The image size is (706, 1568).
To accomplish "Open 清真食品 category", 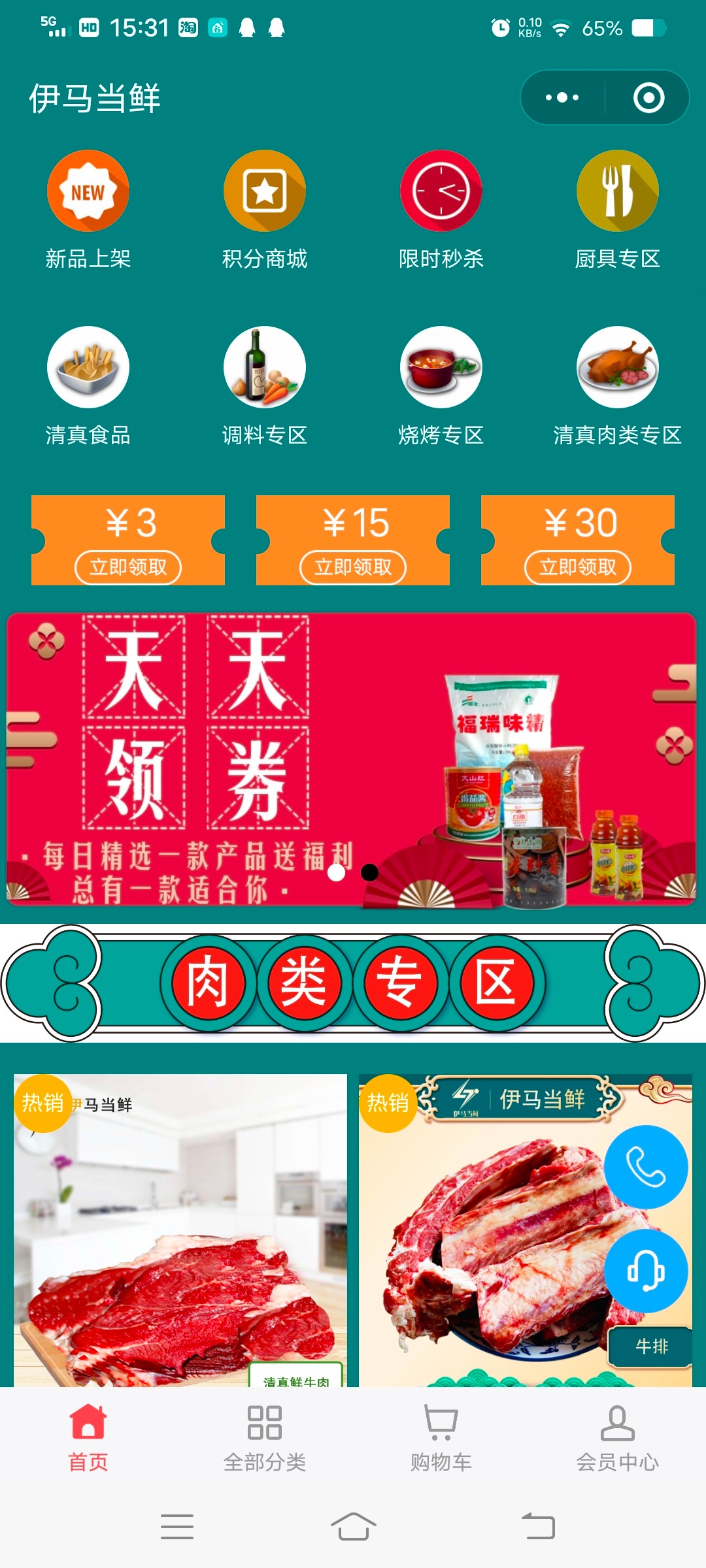I will (x=88, y=387).
